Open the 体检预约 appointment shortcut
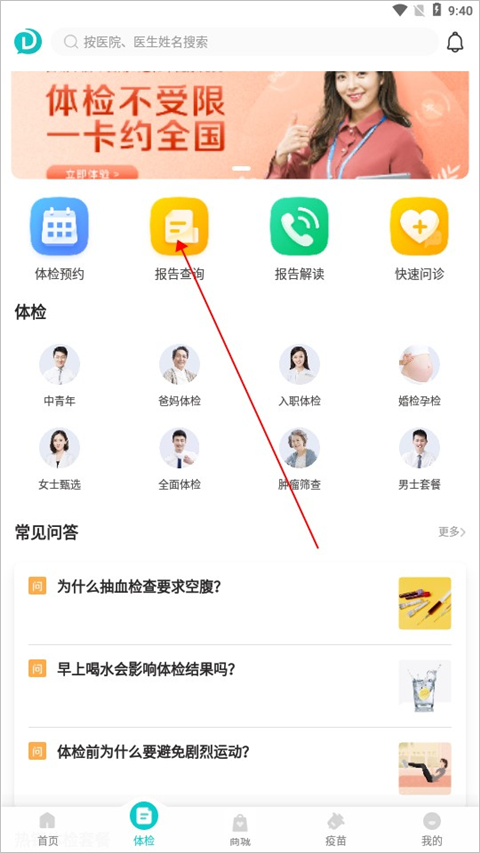The height and width of the screenshot is (853, 480). 59,239
